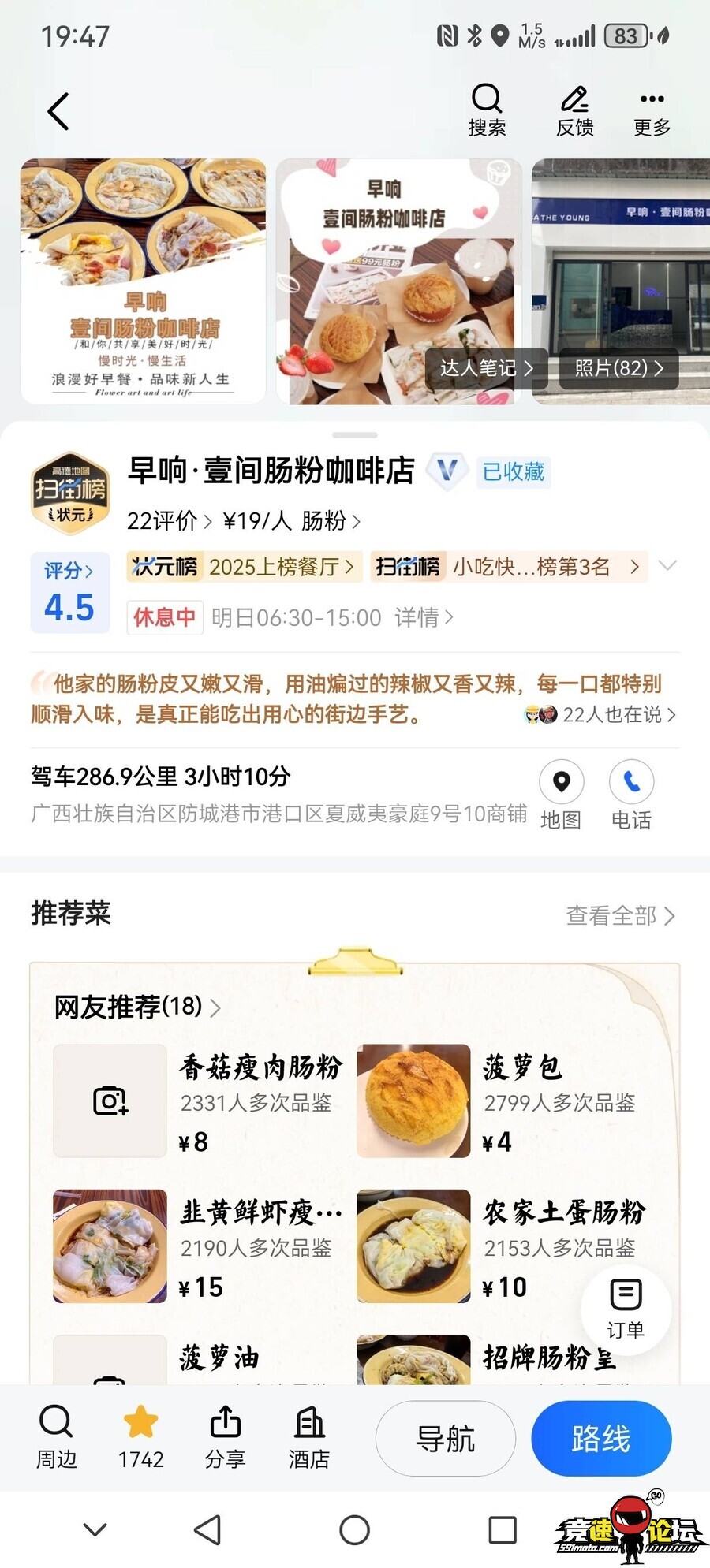The width and height of the screenshot is (710, 1568).
Task: Toggle the 已收藏 saved status
Action: 514,471
